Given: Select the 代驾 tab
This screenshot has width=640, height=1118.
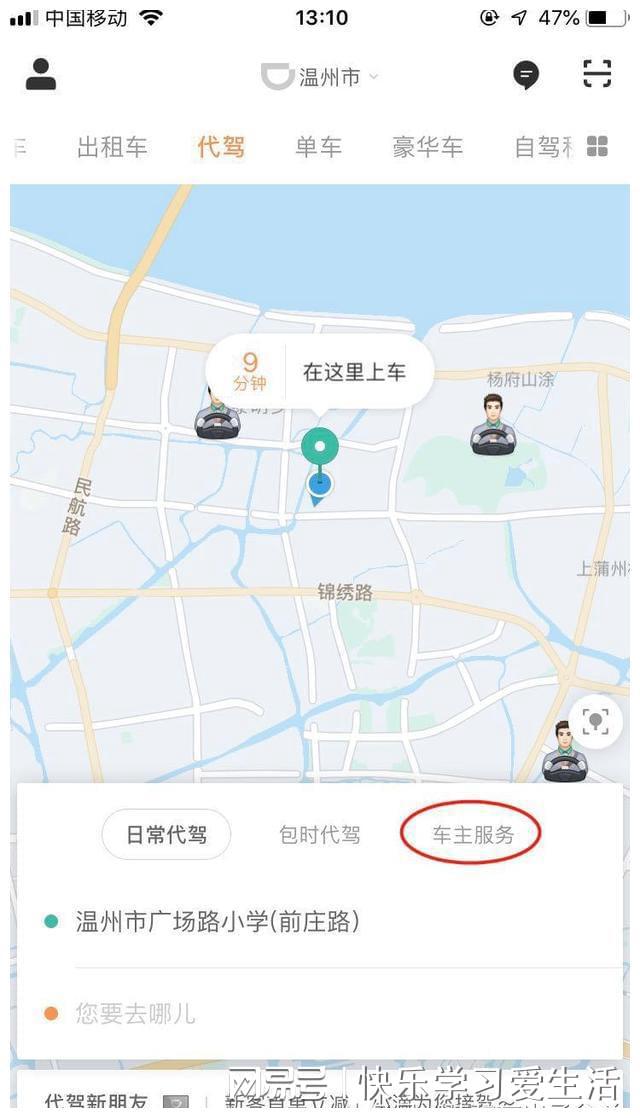Looking at the screenshot, I should coord(221,147).
